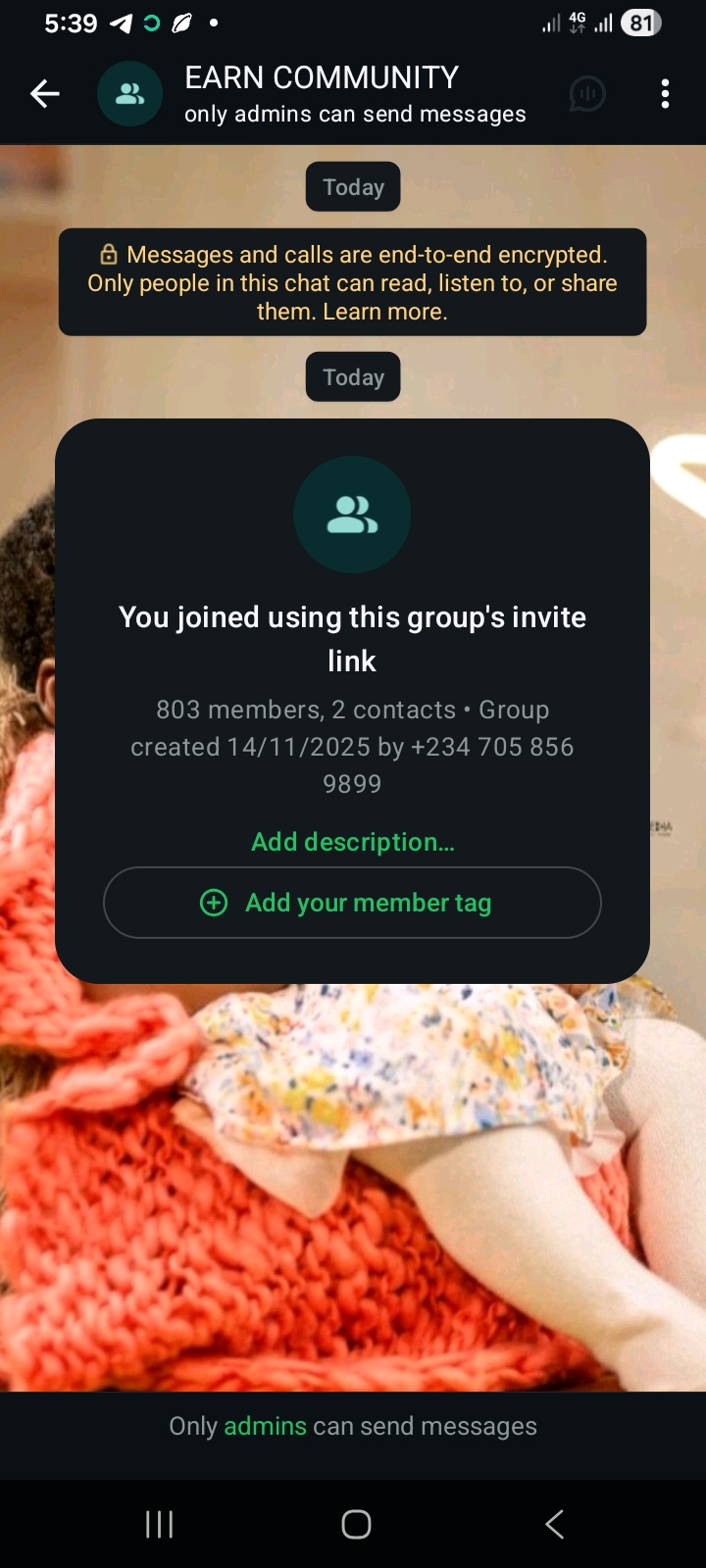Tap the group profile picture
The width and height of the screenshot is (706, 1568).
click(130, 94)
